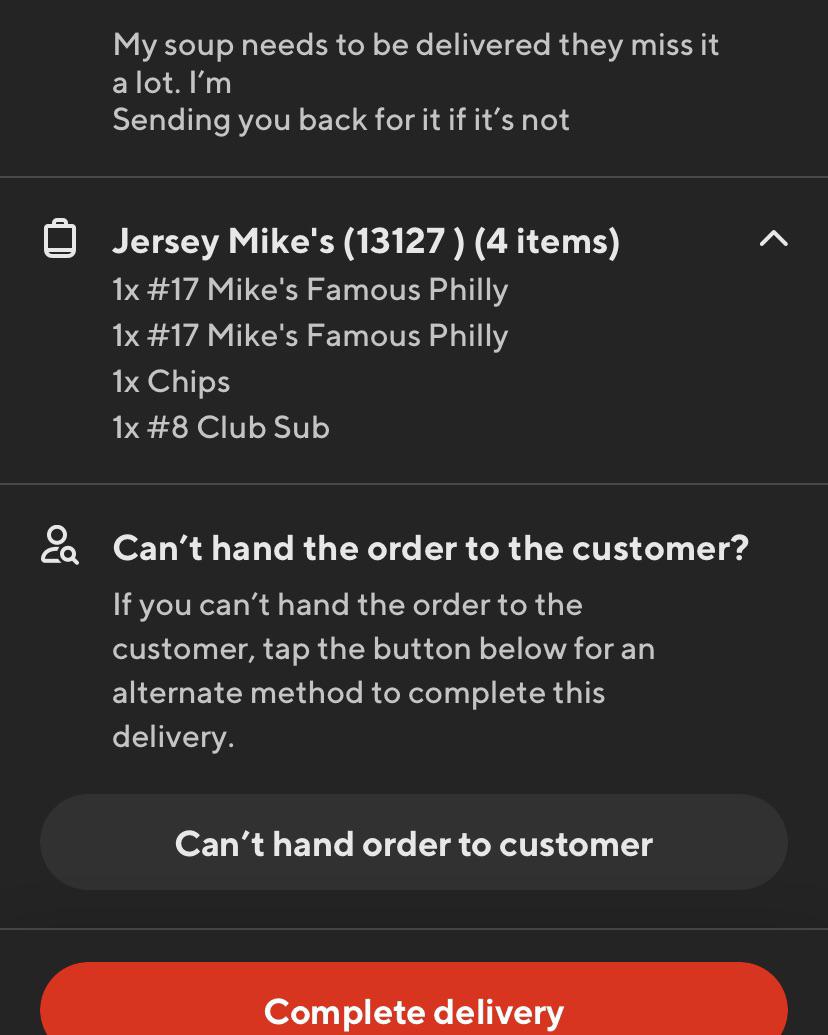Screen dimensions: 828x1035
Task: Select the 1x Chips line item
Action: coord(172,381)
